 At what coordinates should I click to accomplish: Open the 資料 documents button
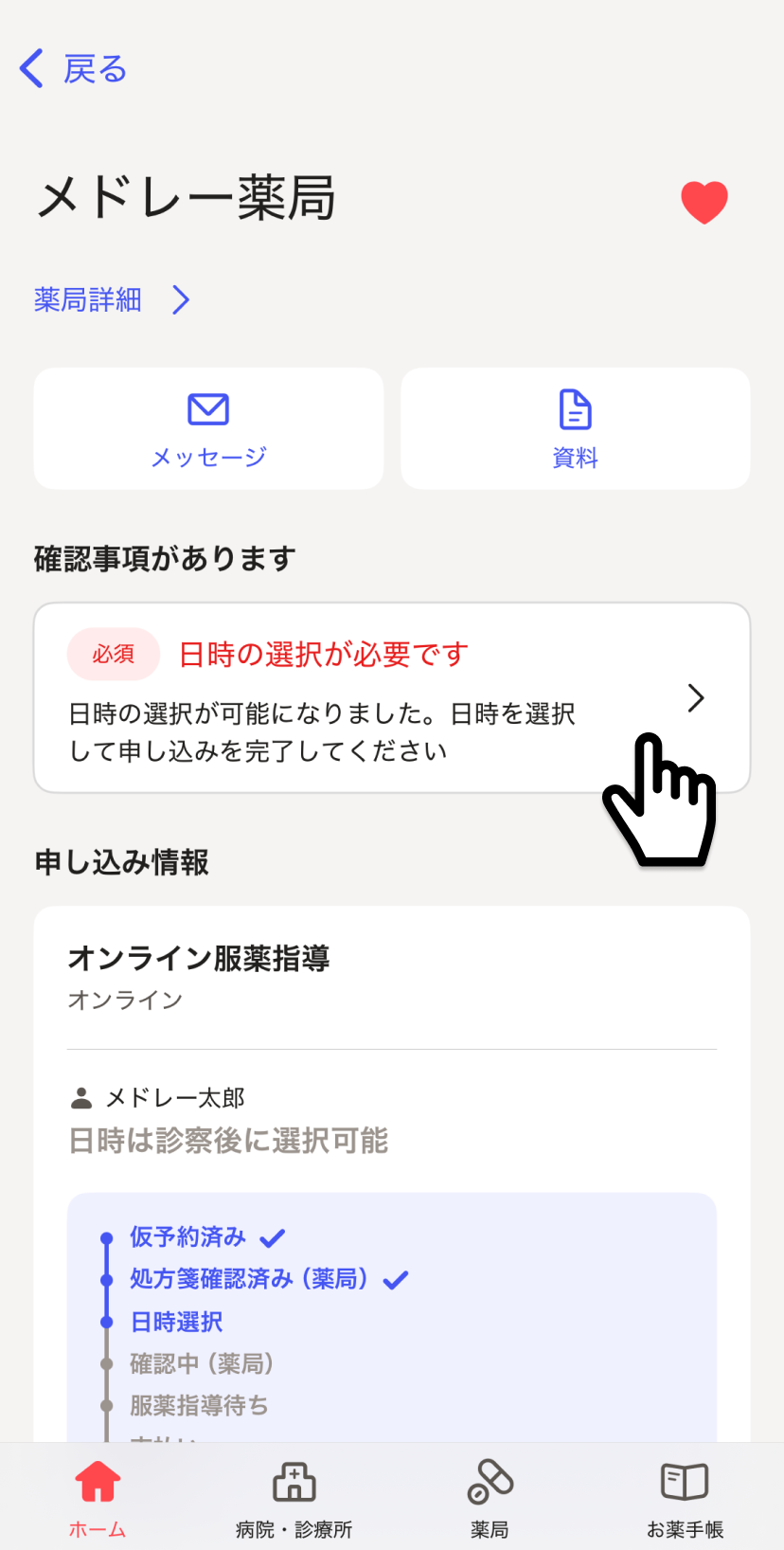[575, 429]
